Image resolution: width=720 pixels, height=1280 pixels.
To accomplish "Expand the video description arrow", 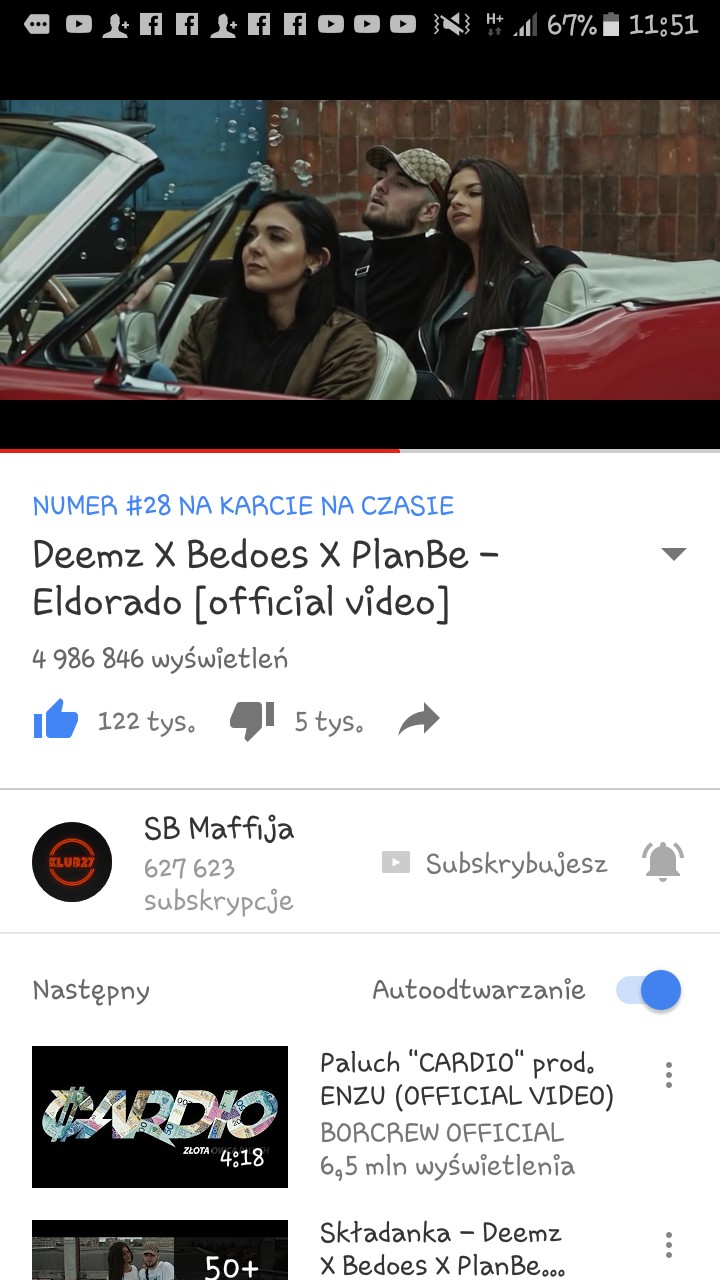I will click(674, 554).
